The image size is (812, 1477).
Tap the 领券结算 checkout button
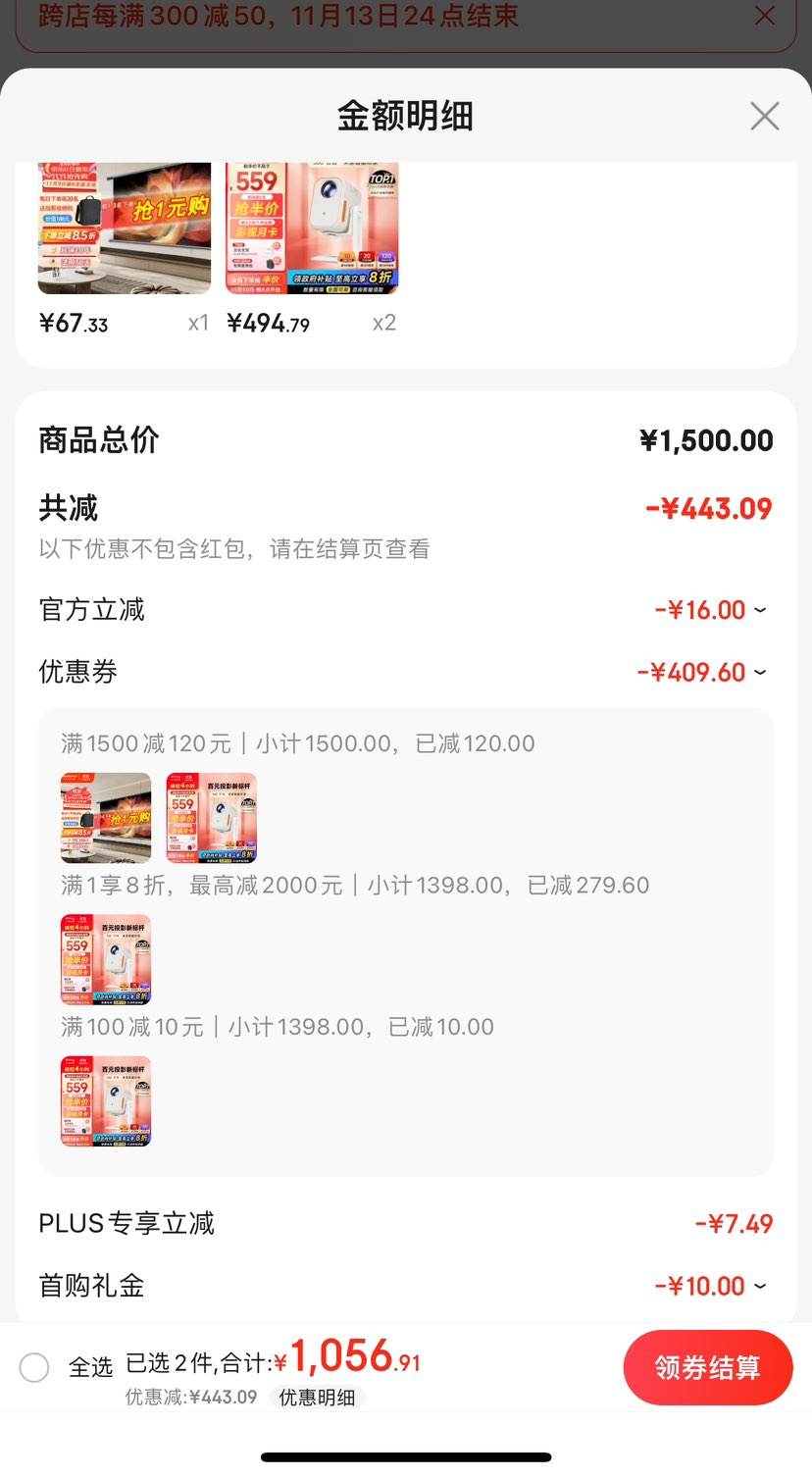(708, 1367)
